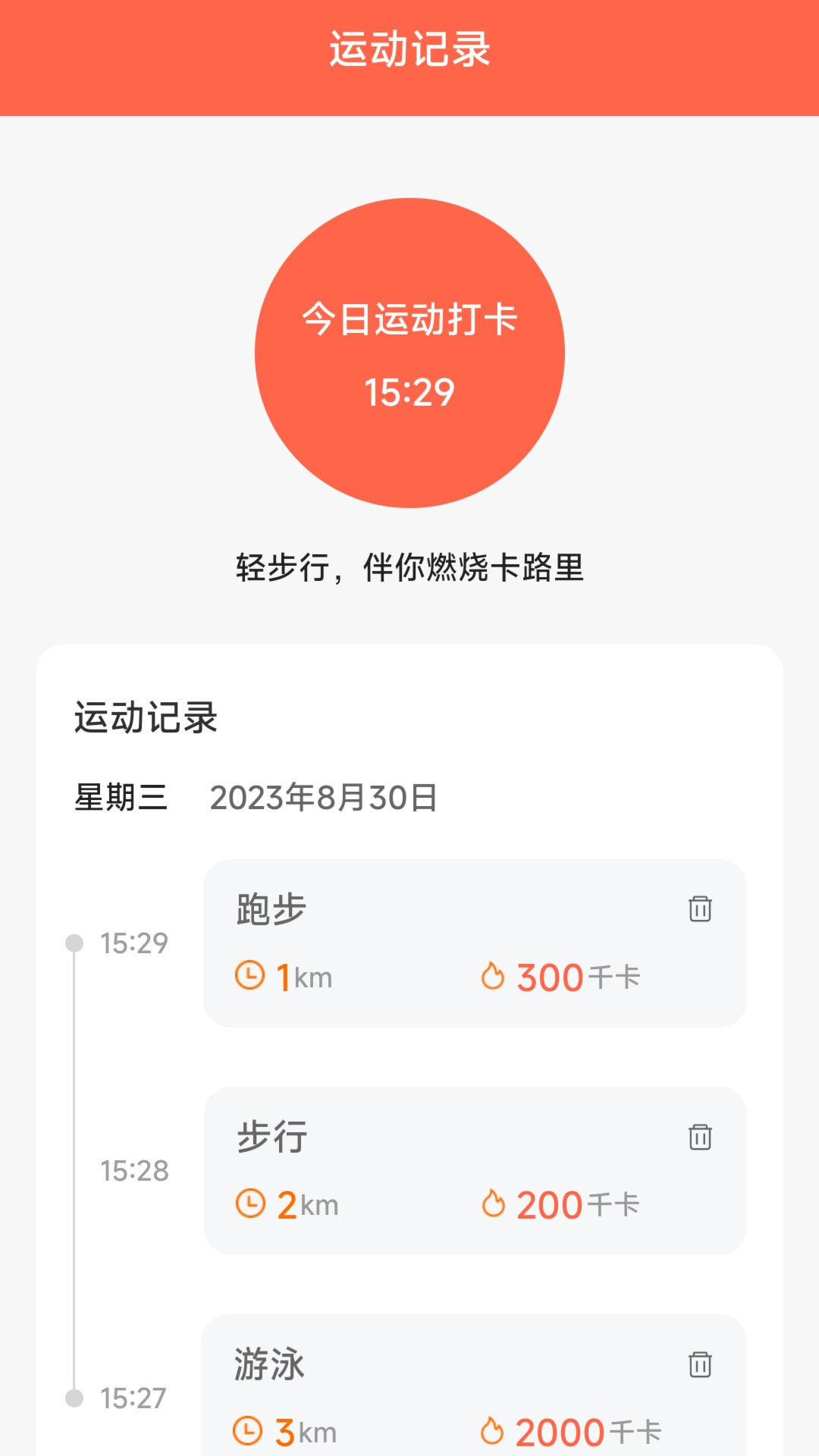Tap the 今日运动打卡 check-in circle
This screenshot has height=1456, width=819.
pyautogui.click(x=409, y=353)
